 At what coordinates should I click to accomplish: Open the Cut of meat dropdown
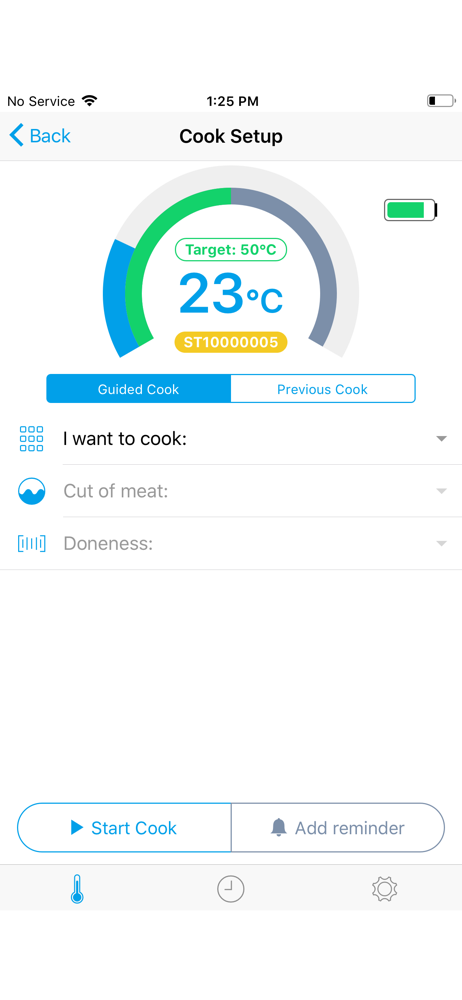pos(231,491)
